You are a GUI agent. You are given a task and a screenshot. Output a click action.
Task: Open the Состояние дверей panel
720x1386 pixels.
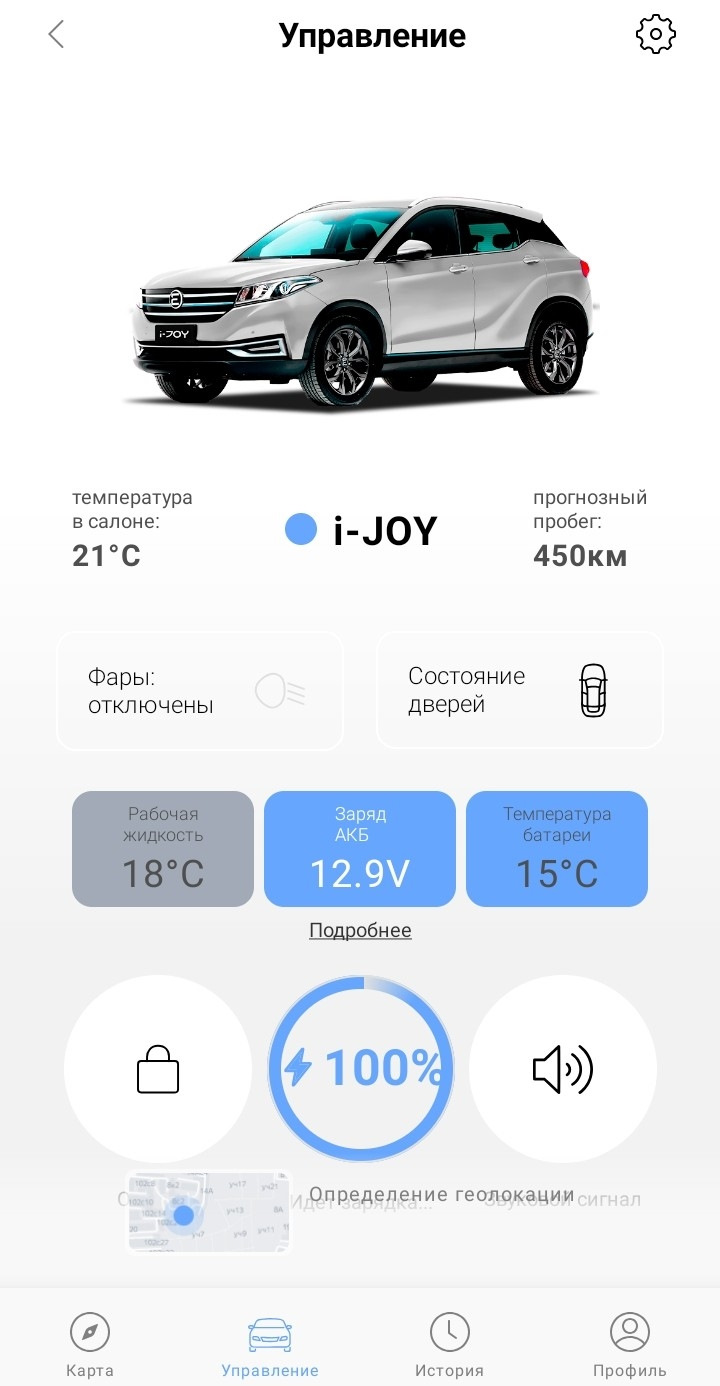(519, 689)
